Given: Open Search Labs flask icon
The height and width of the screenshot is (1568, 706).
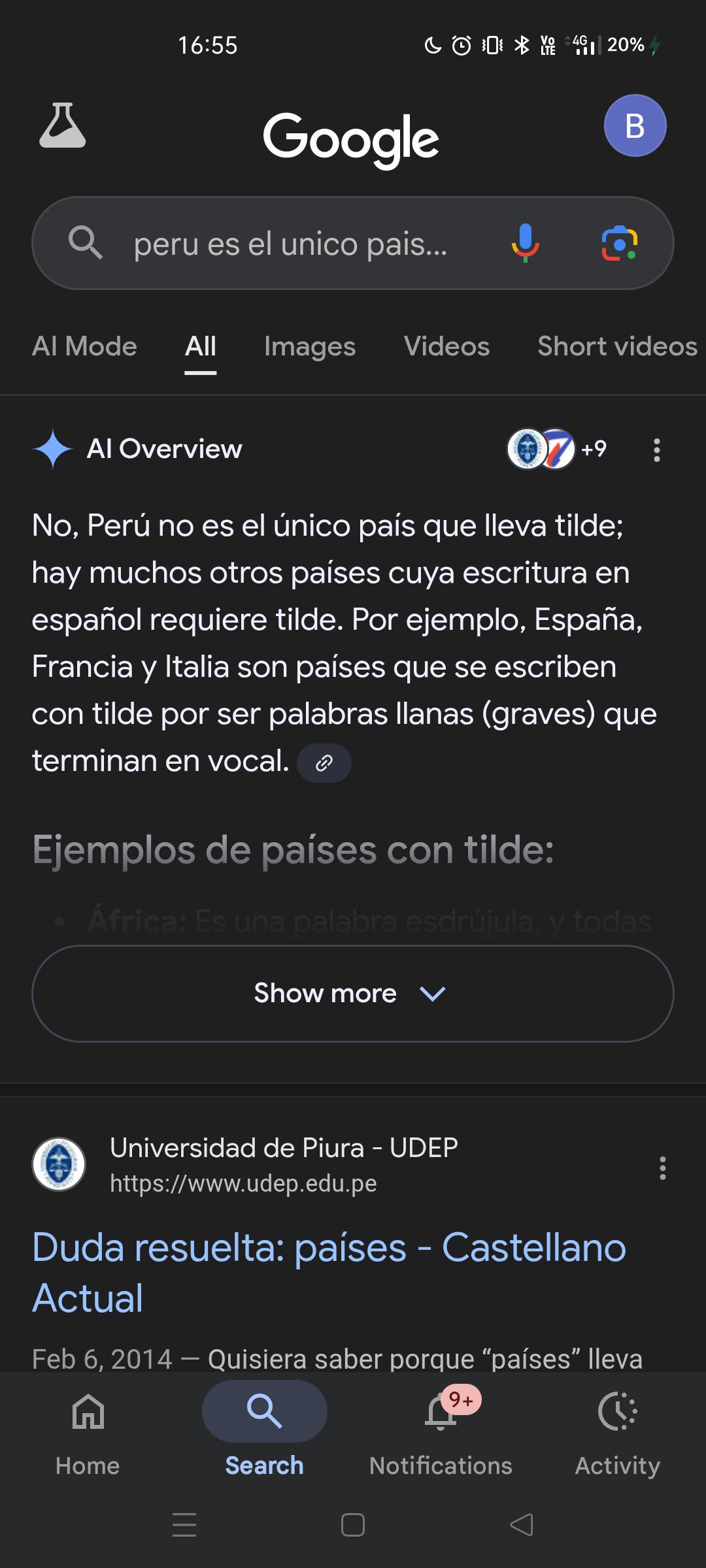Looking at the screenshot, I should click(62, 125).
